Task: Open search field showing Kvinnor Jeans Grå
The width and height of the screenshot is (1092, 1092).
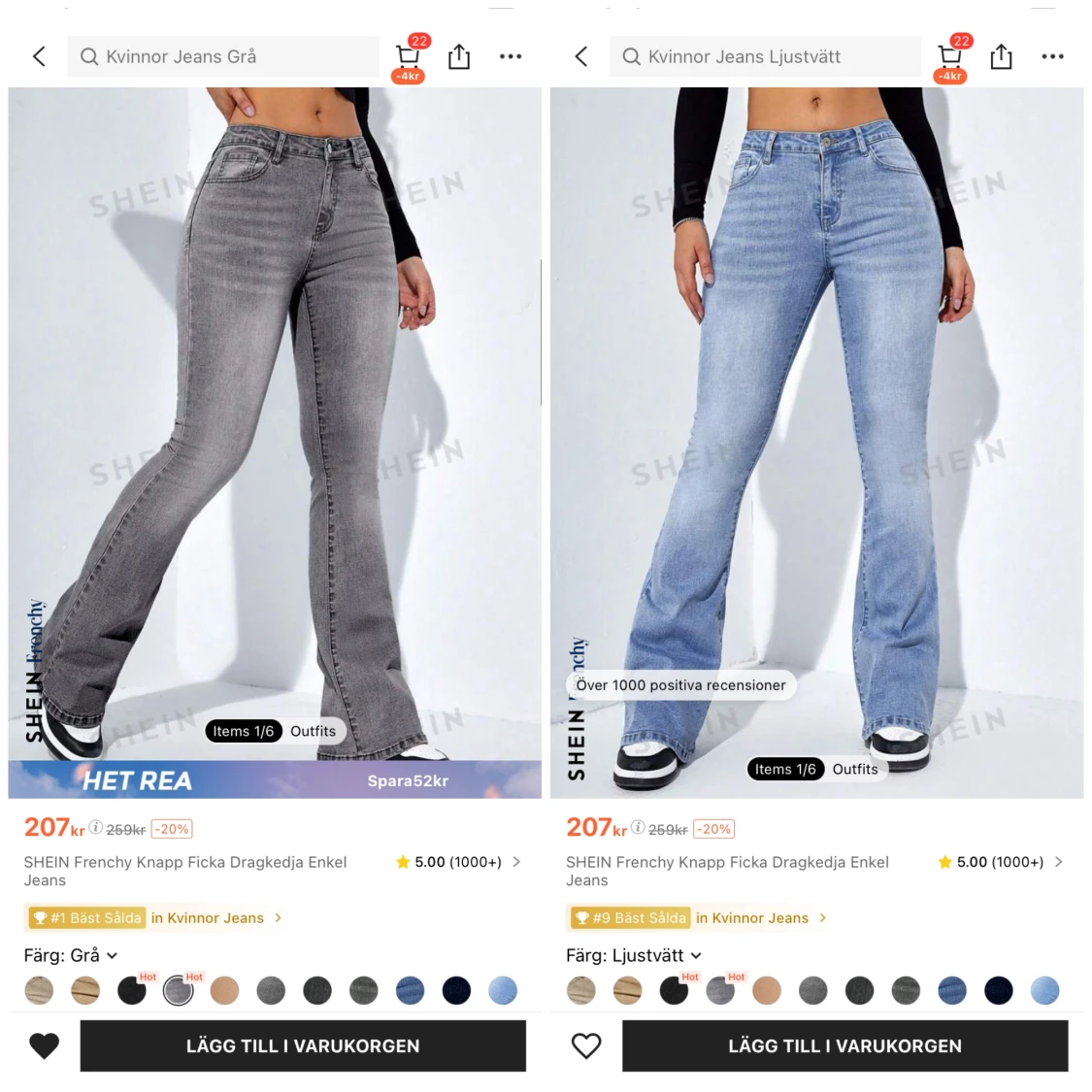Action: pyautogui.click(x=223, y=56)
